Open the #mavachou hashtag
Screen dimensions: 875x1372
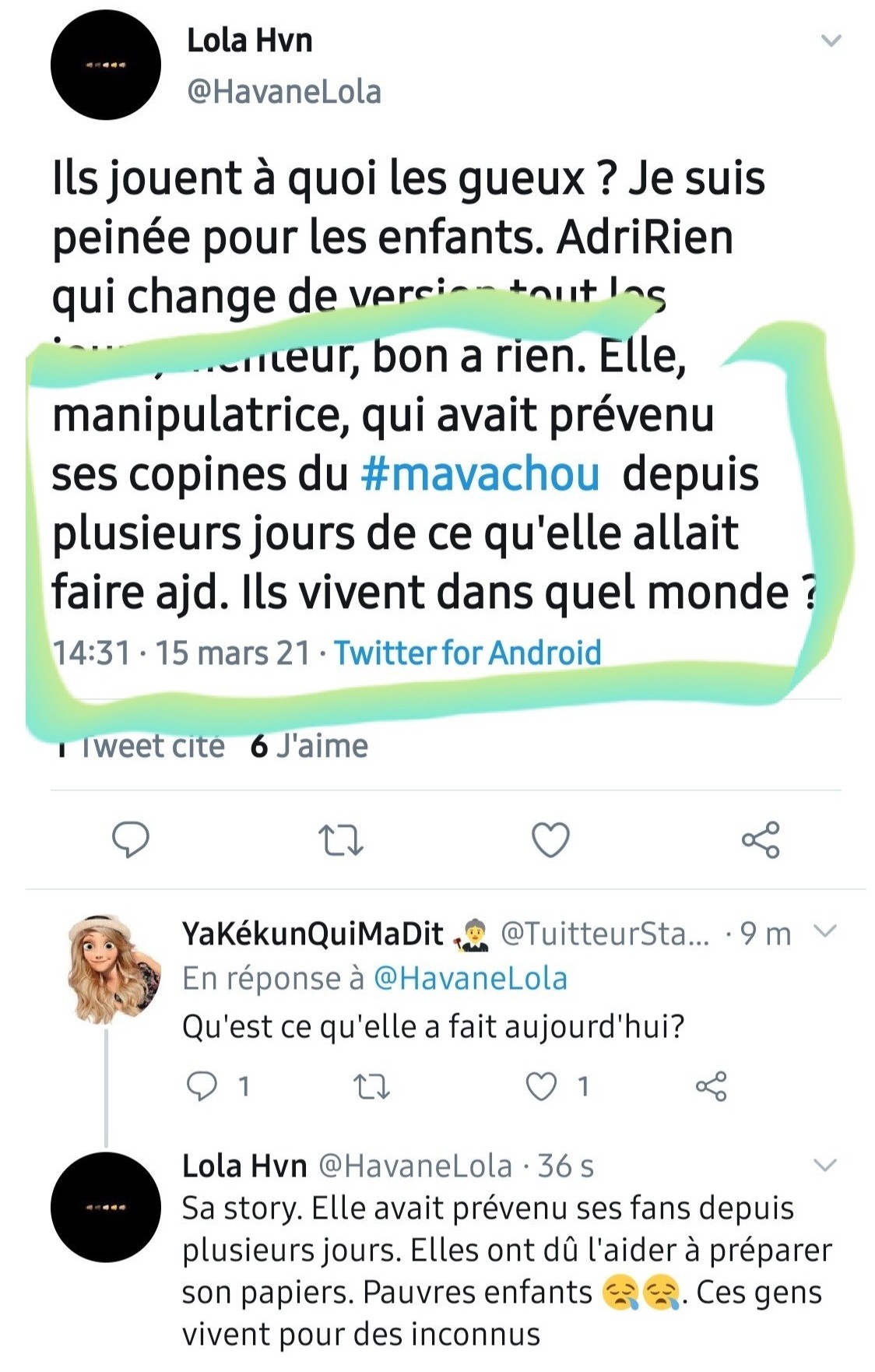[480, 474]
